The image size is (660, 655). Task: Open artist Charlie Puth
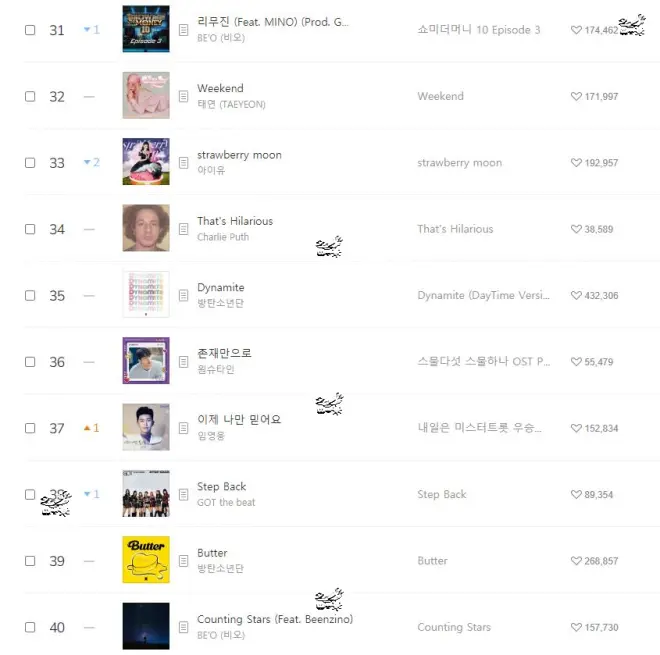[x=222, y=237]
